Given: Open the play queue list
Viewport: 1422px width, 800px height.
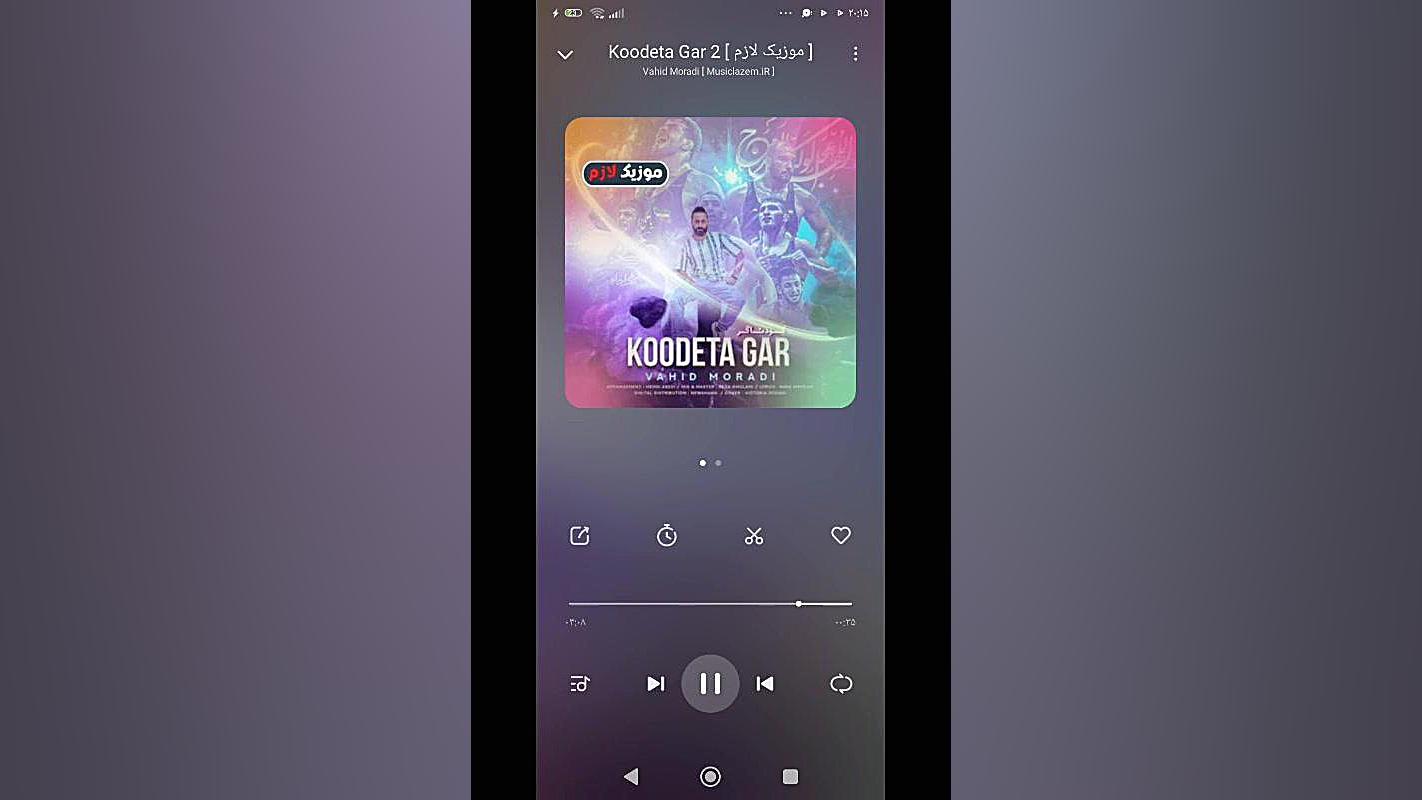Looking at the screenshot, I should tap(580, 684).
